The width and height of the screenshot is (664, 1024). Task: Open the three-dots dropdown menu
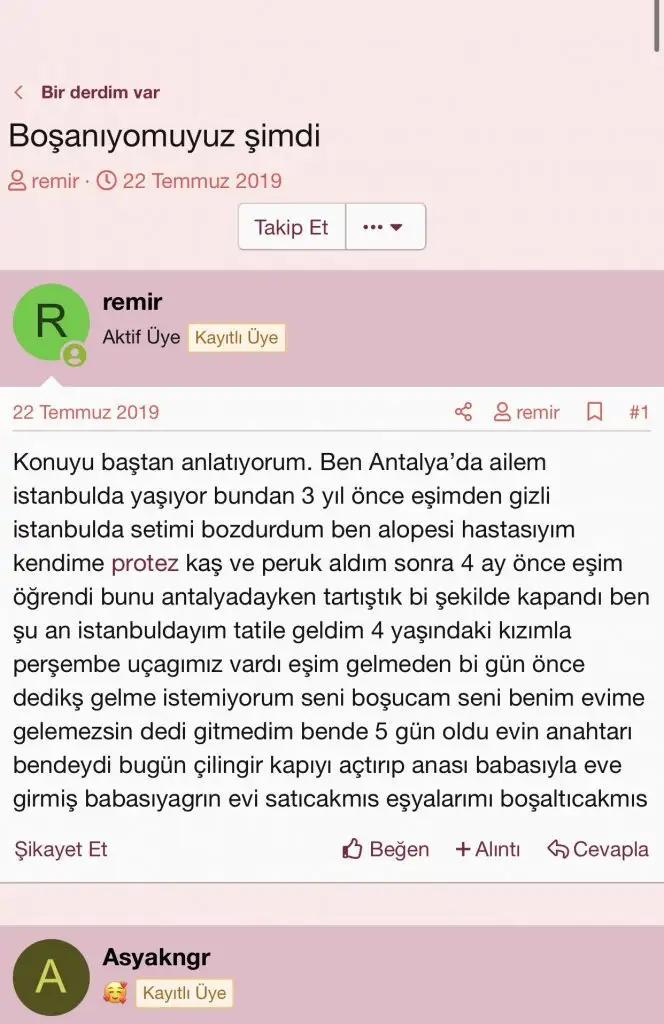click(x=384, y=227)
